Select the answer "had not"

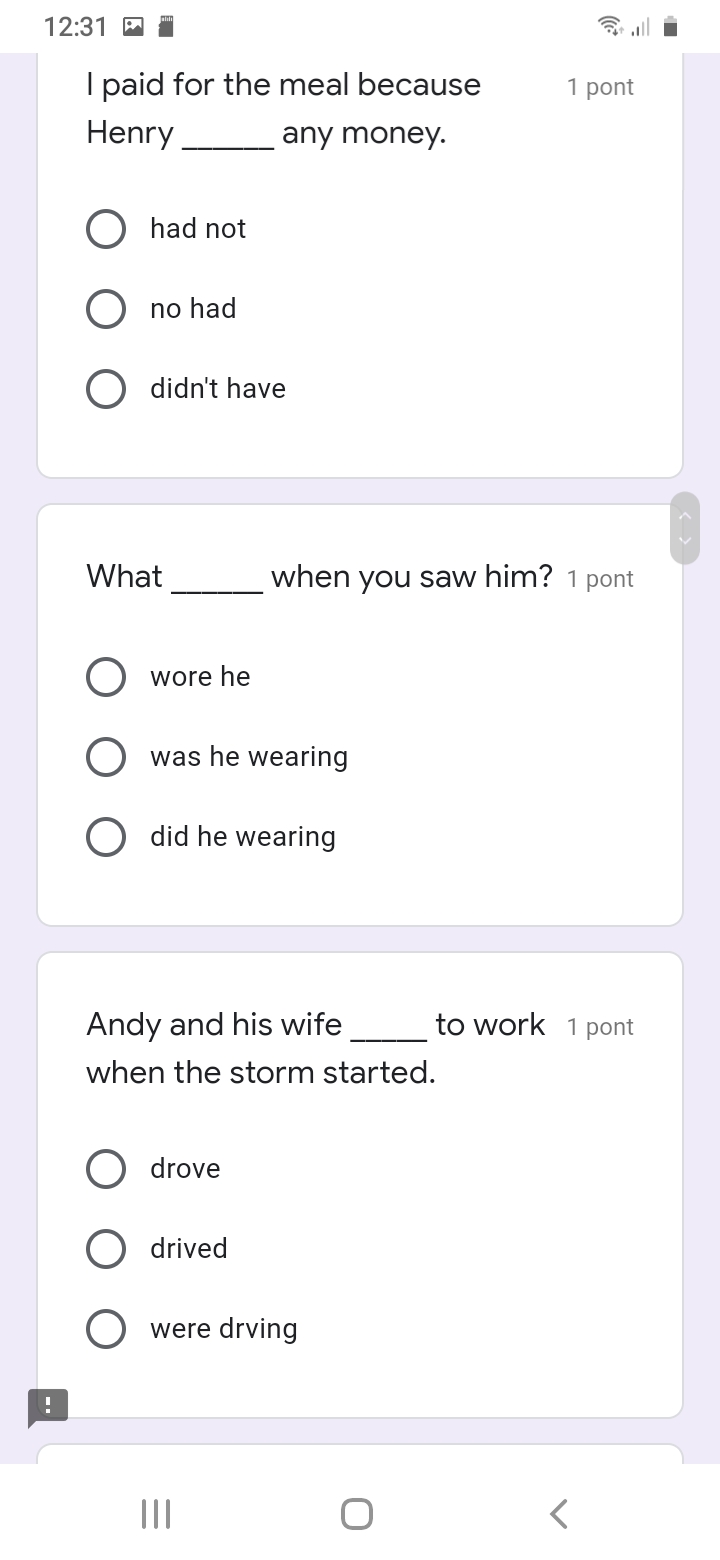106,229
